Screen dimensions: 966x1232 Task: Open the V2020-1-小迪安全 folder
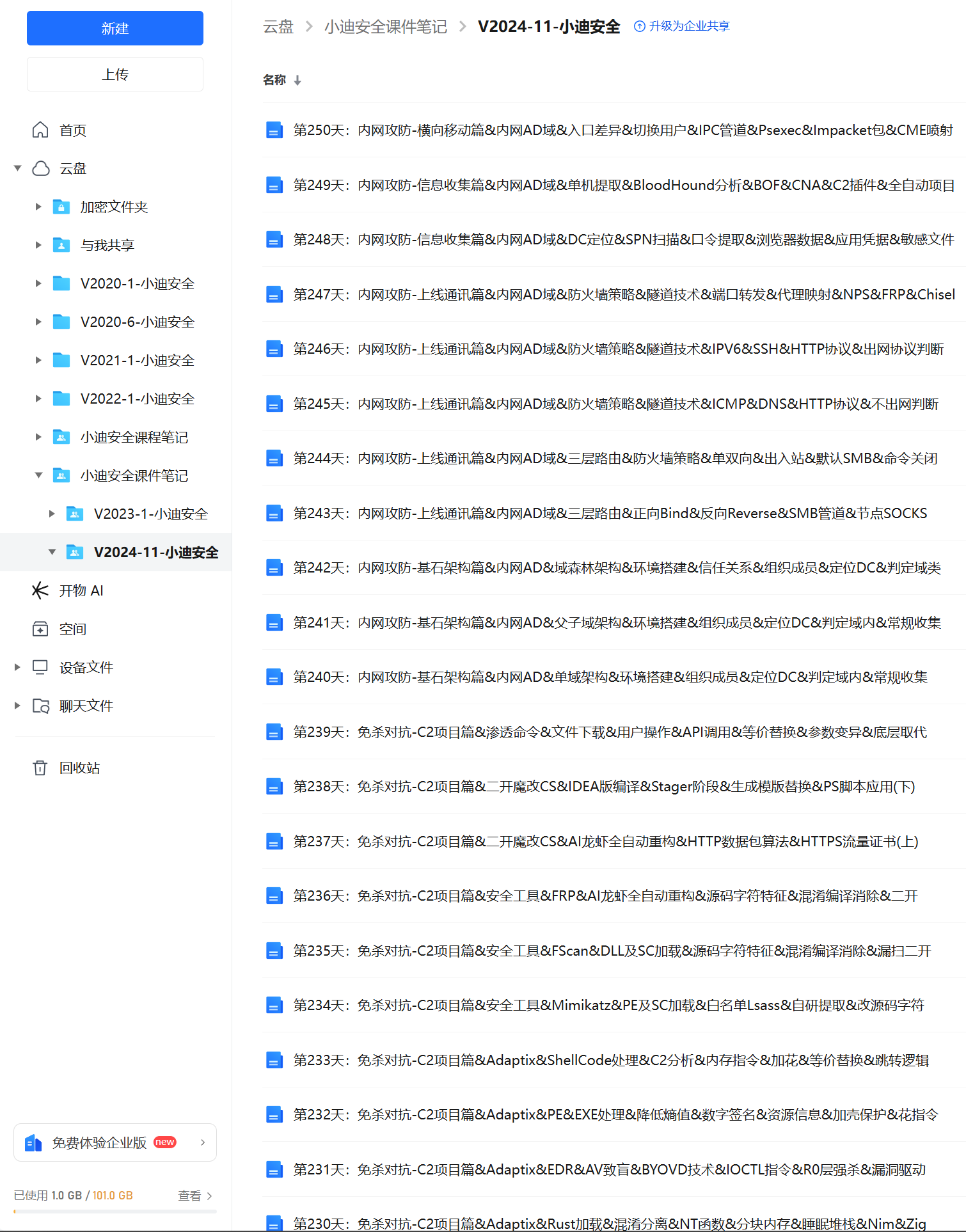click(137, 284)
